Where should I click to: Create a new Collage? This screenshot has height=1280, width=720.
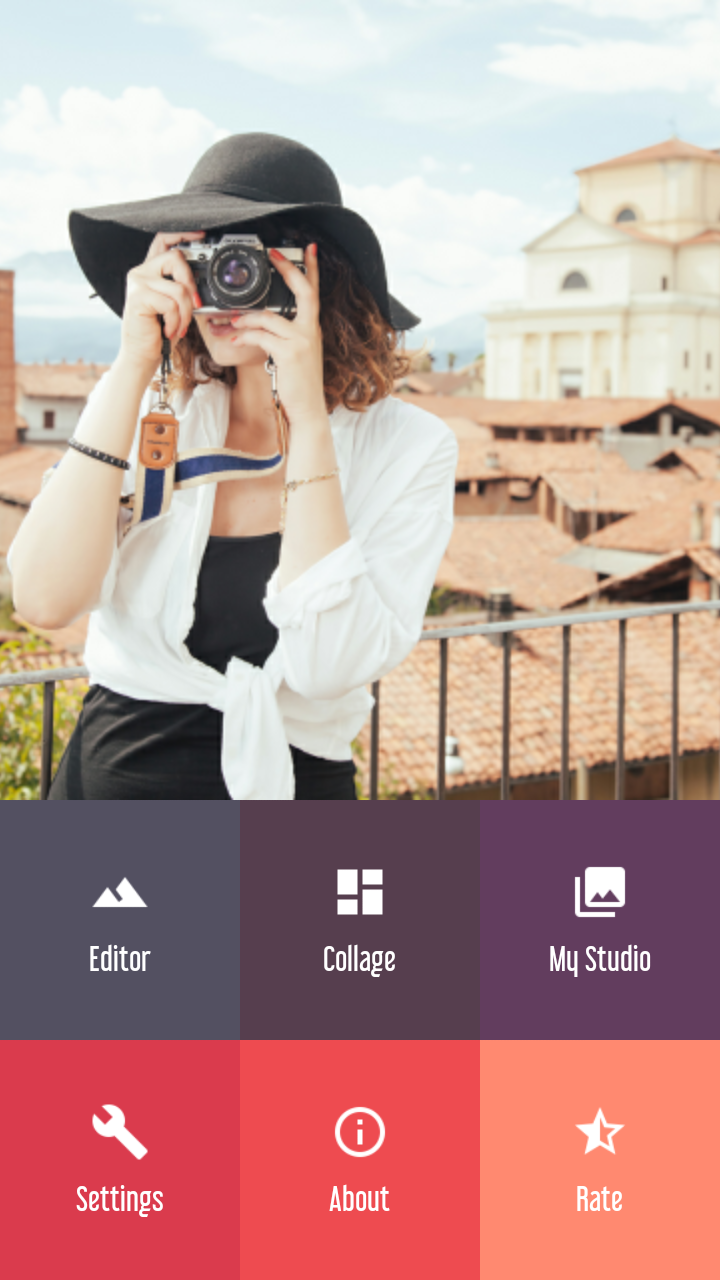pyautogui.click(x=360, y=920)
